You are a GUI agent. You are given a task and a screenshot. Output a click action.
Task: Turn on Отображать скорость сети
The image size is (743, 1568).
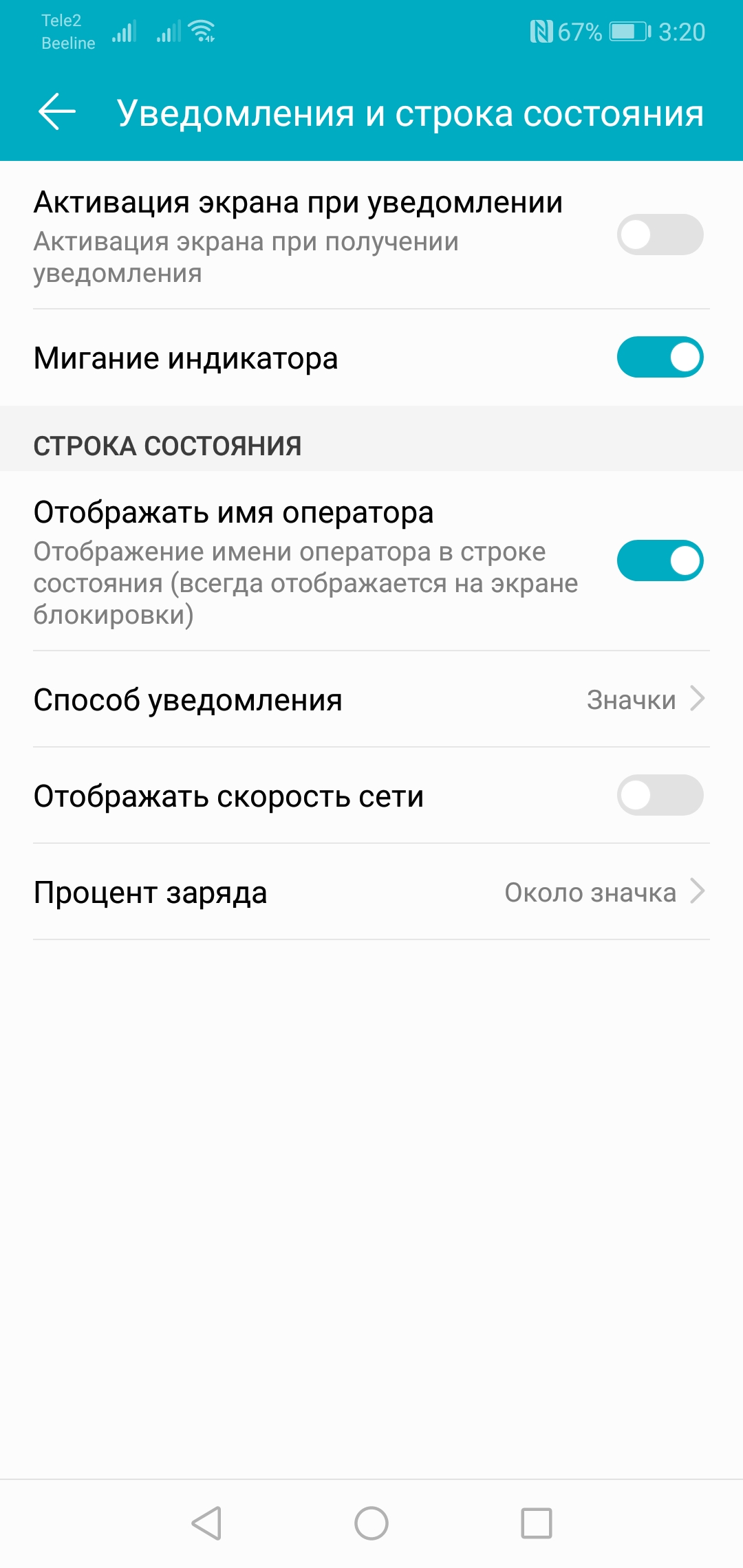click(x=659, y=796)
